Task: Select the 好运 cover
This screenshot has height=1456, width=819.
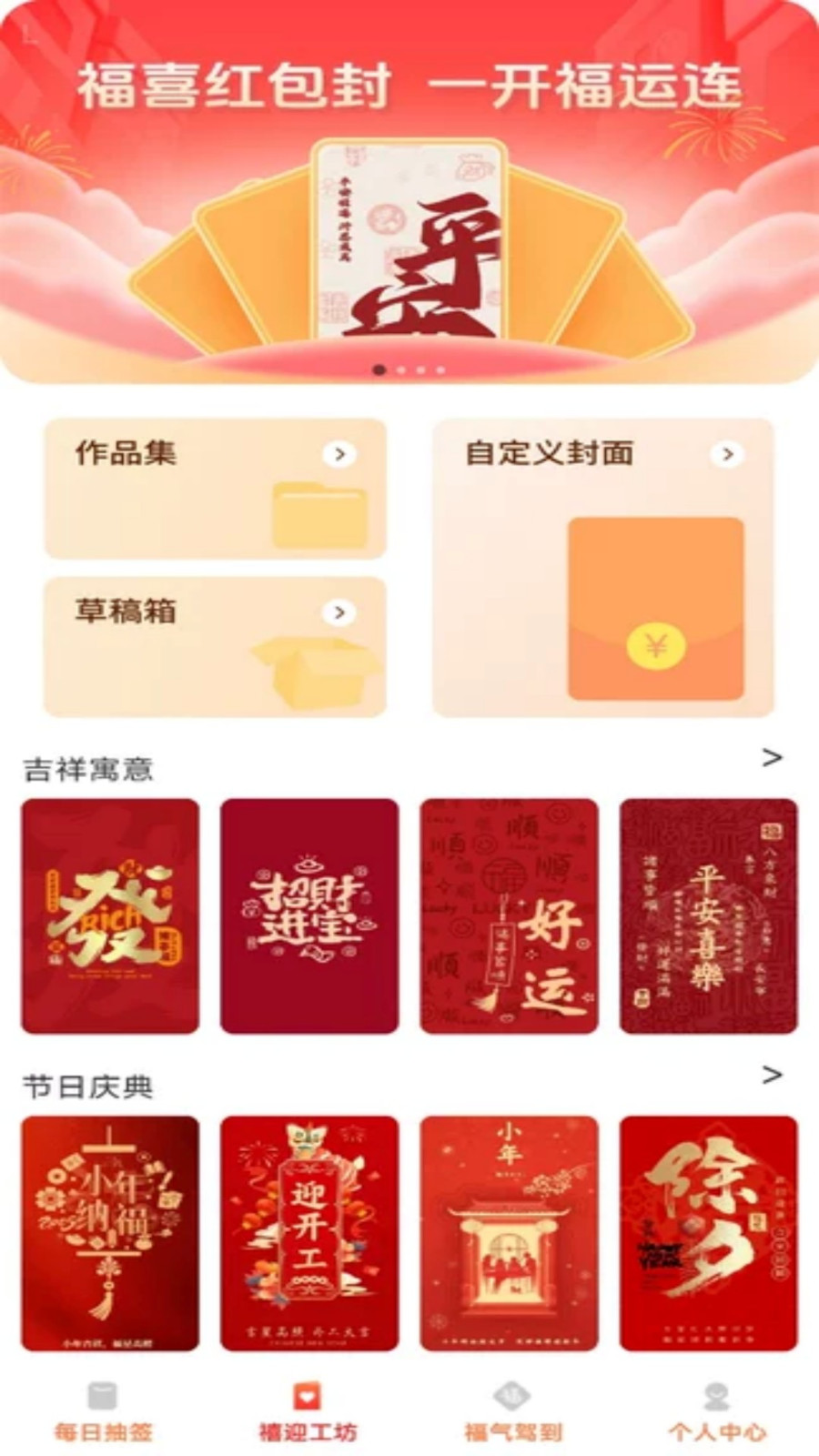Action: [509, 916]
